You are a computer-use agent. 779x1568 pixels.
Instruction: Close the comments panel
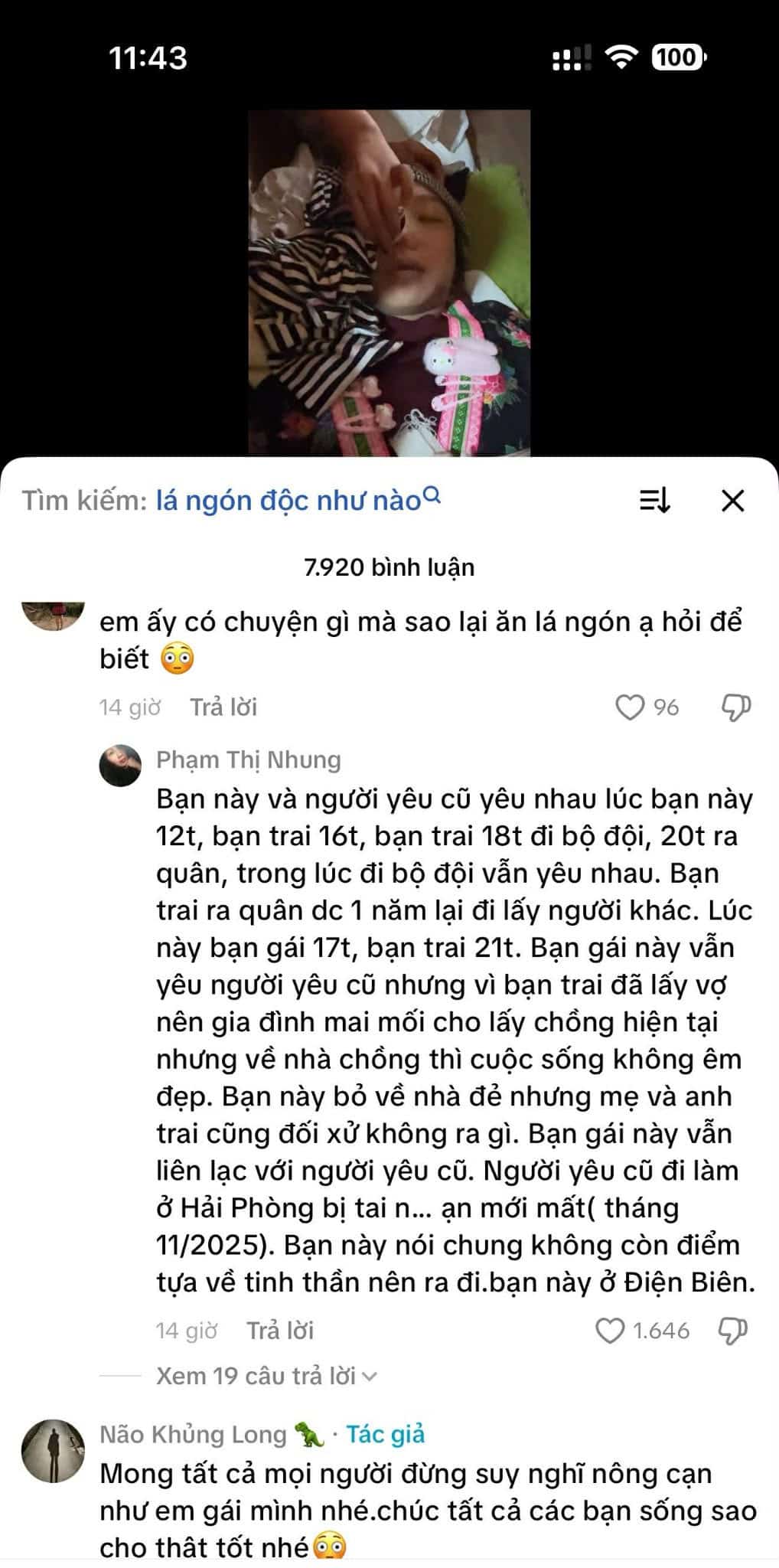click(x=732, y=501)
